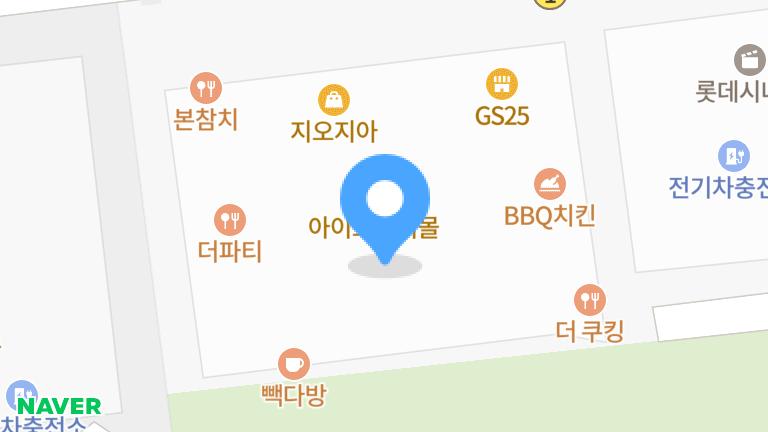
Task: Open the 지오지아 shop marker
Action: [x=334, y=100]
